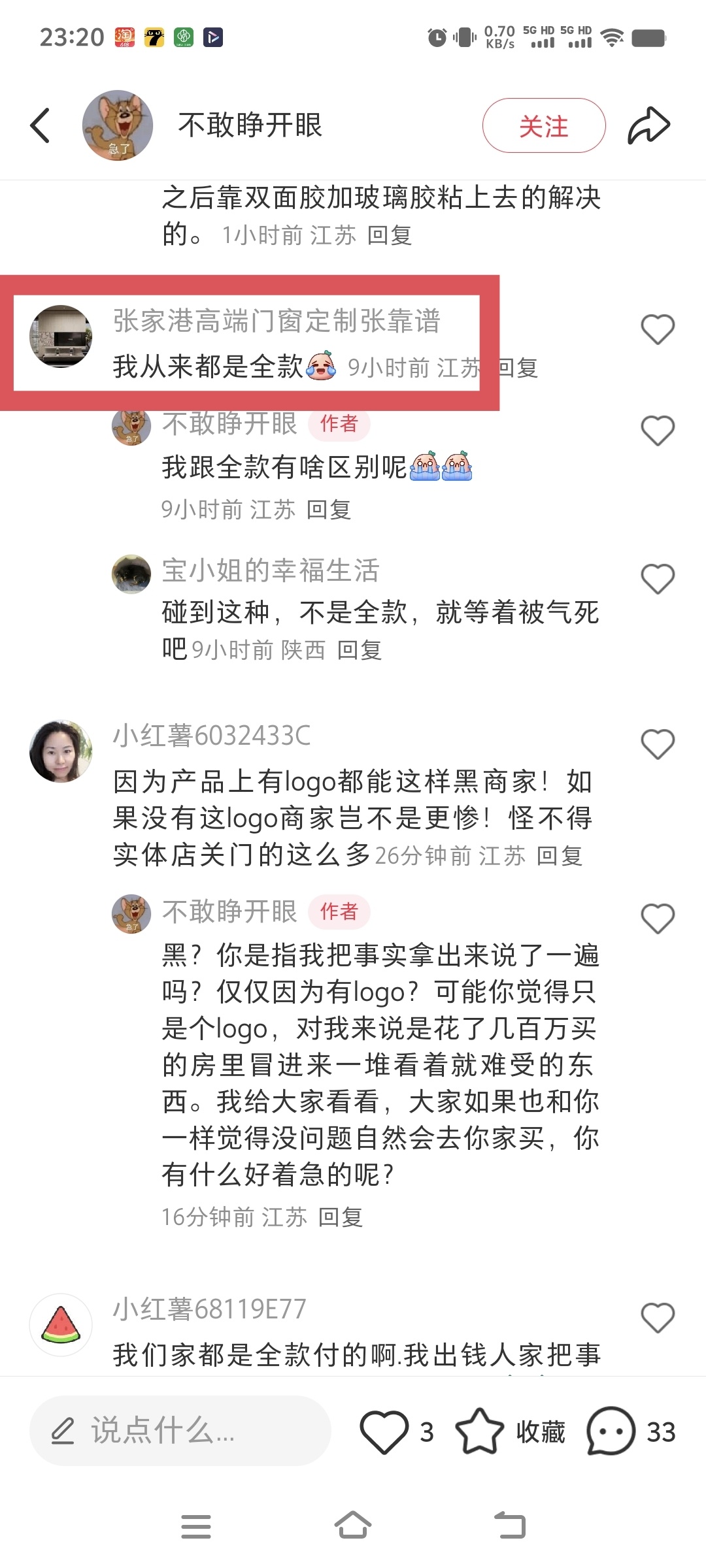Like the post with the bottom heart icon

(384, 1431)
